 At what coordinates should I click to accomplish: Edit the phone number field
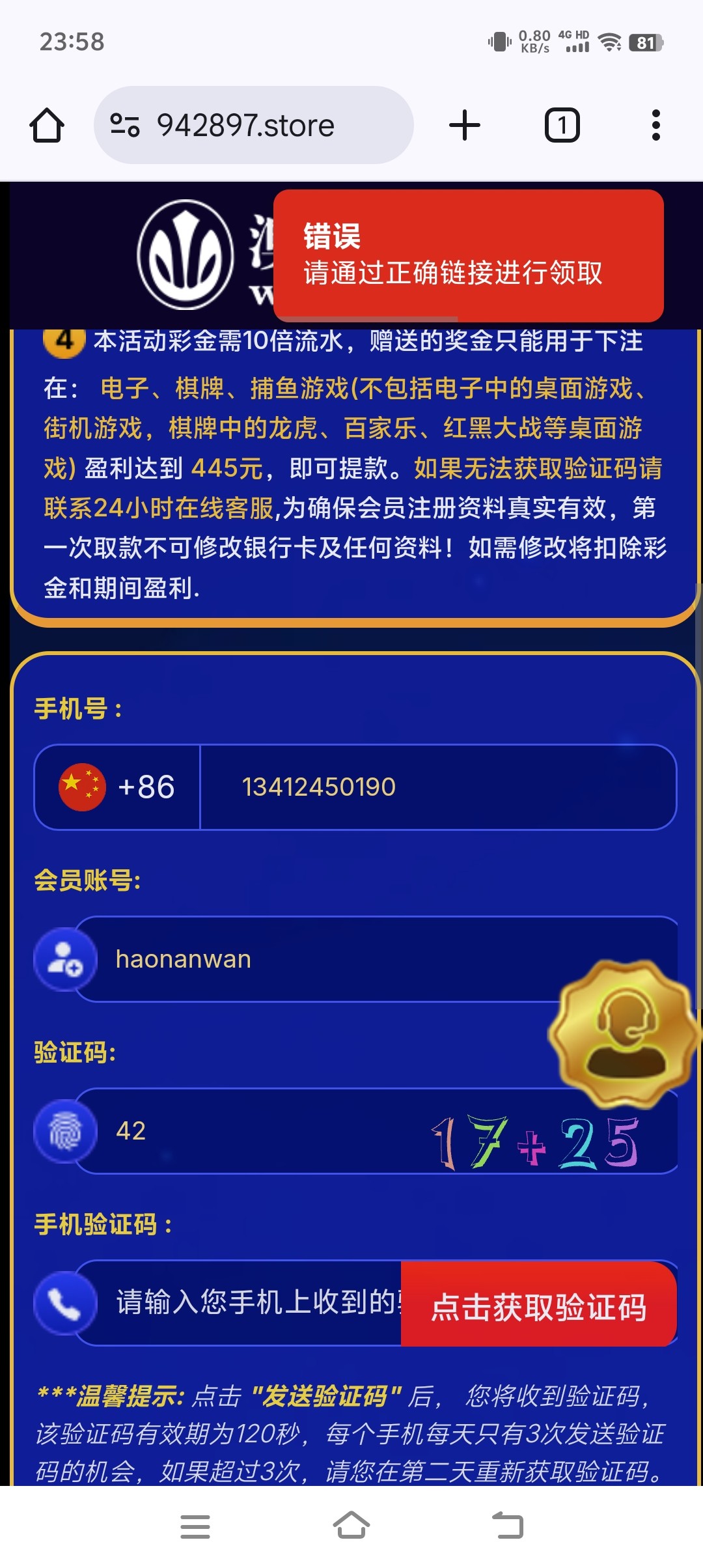point(436,787)
